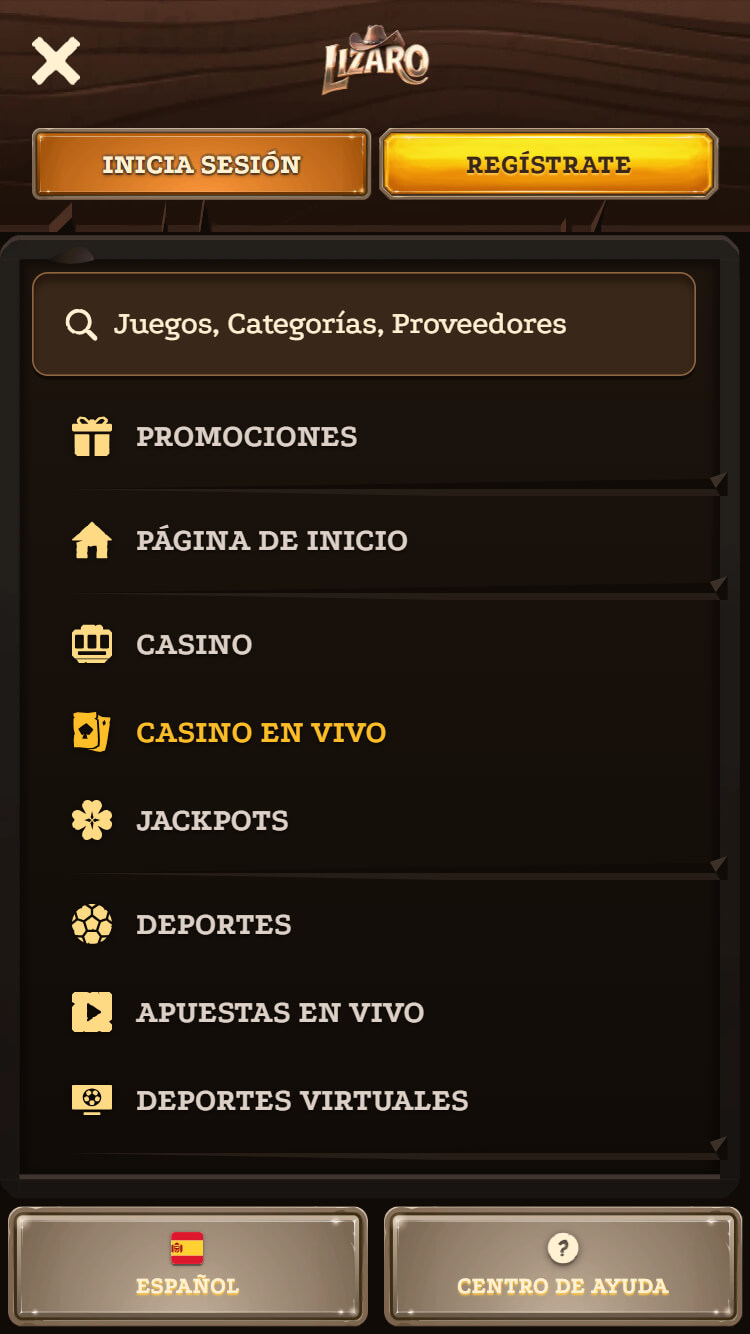Tap Regístrate to create an account
The height and width of the screenshot is (1334, 750).
point(548,164)
